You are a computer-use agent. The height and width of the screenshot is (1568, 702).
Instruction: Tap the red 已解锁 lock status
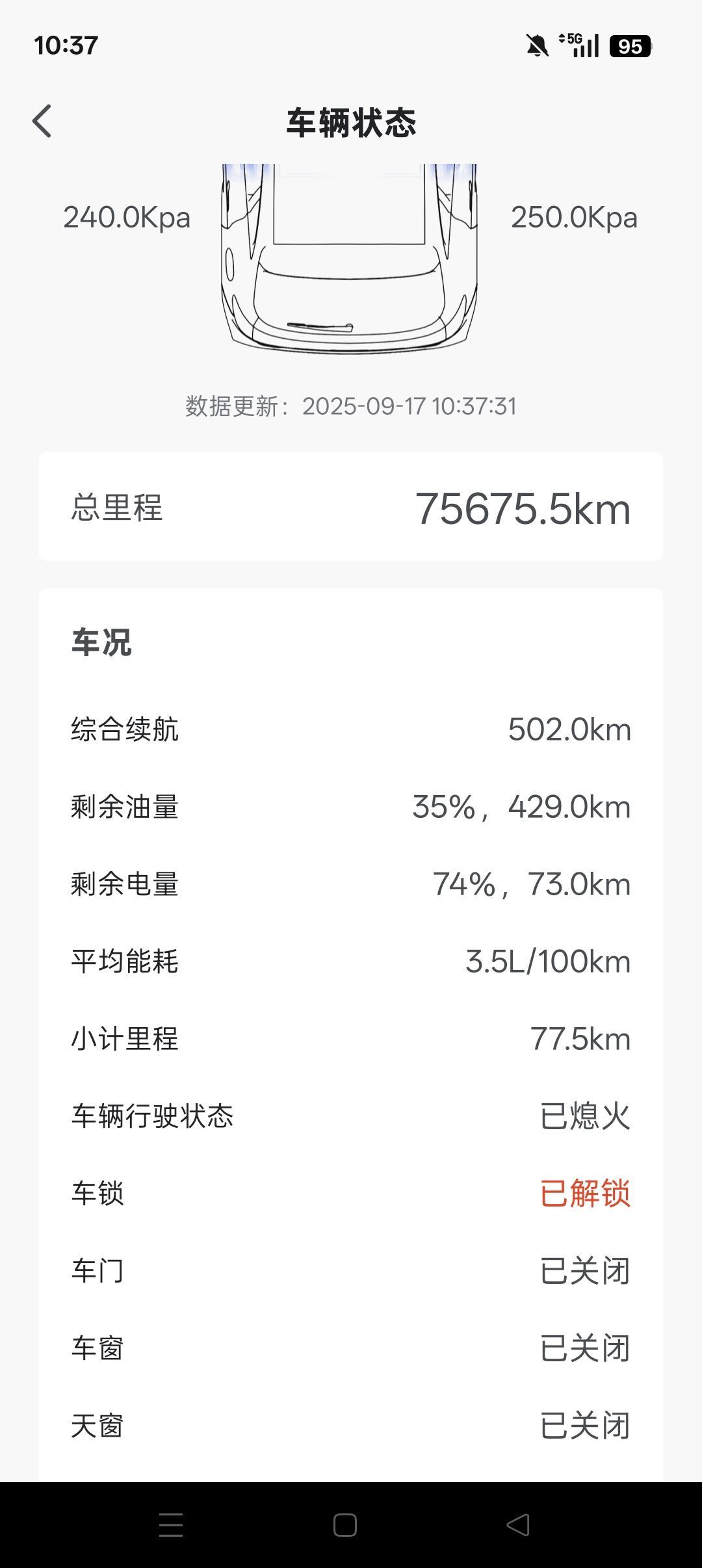[x=584, y=1194]
